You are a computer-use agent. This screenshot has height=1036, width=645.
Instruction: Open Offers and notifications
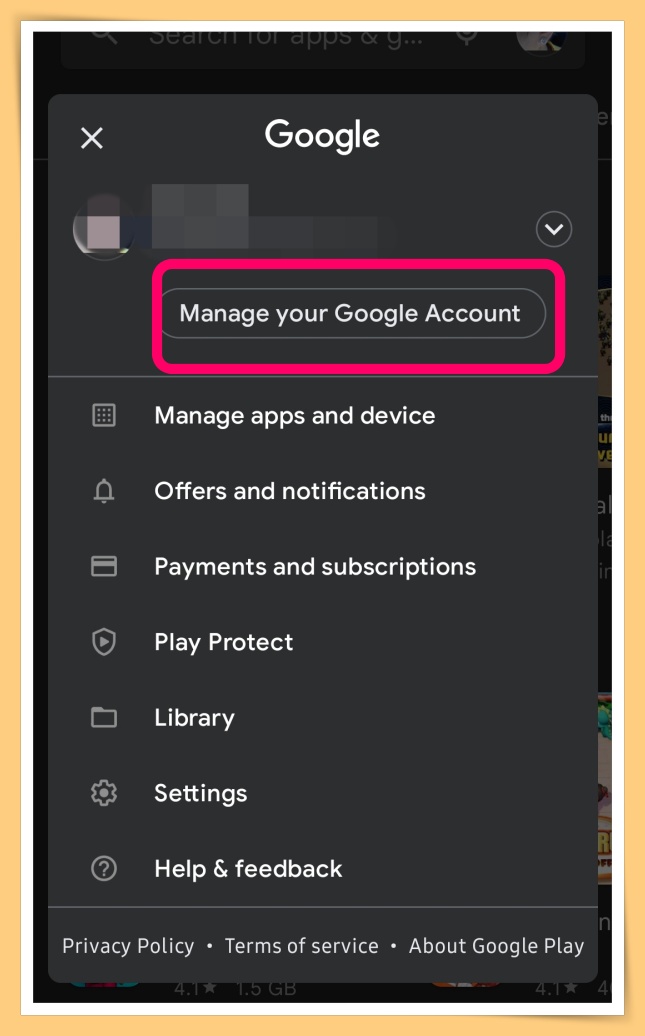(289, 491)
